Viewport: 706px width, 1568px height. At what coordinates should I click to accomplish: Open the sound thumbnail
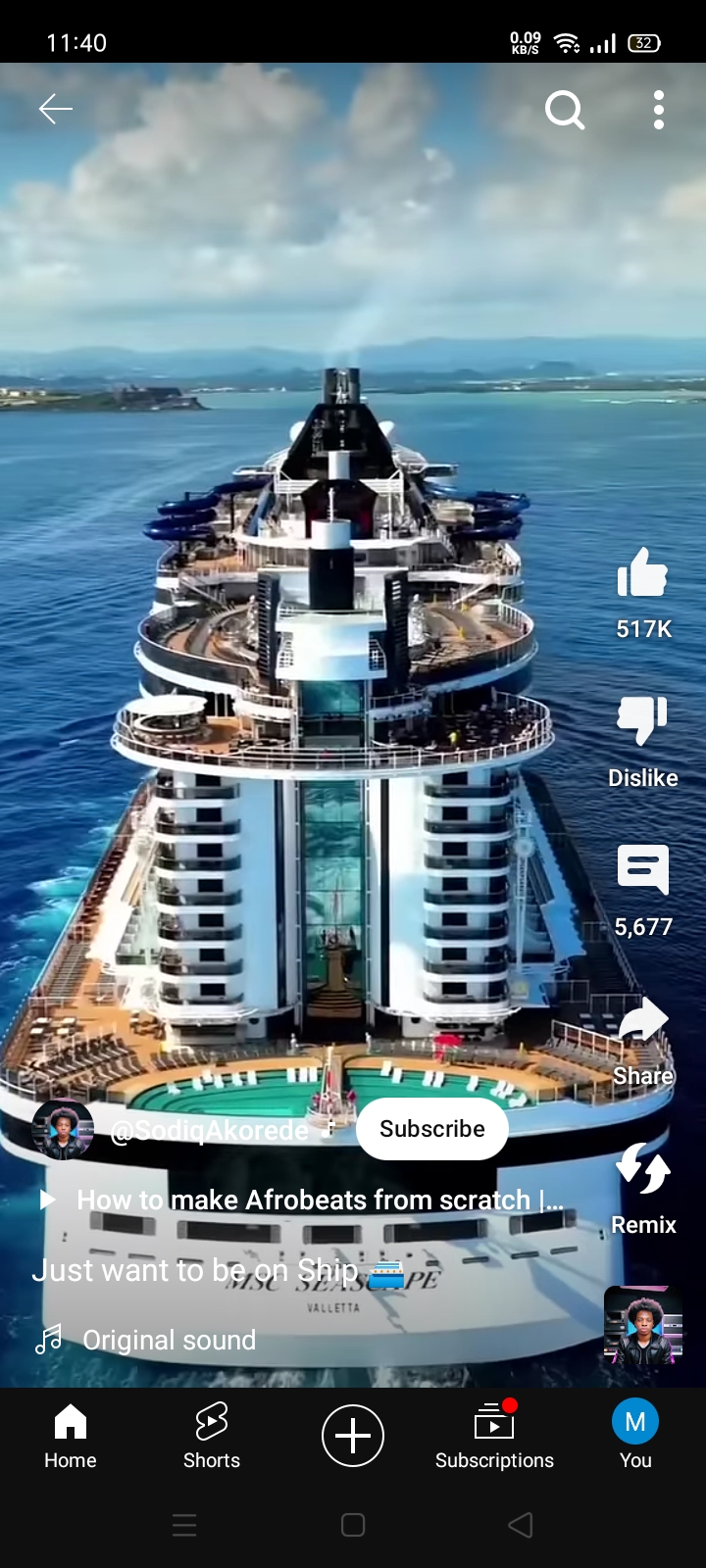[x=643, y=1326]
